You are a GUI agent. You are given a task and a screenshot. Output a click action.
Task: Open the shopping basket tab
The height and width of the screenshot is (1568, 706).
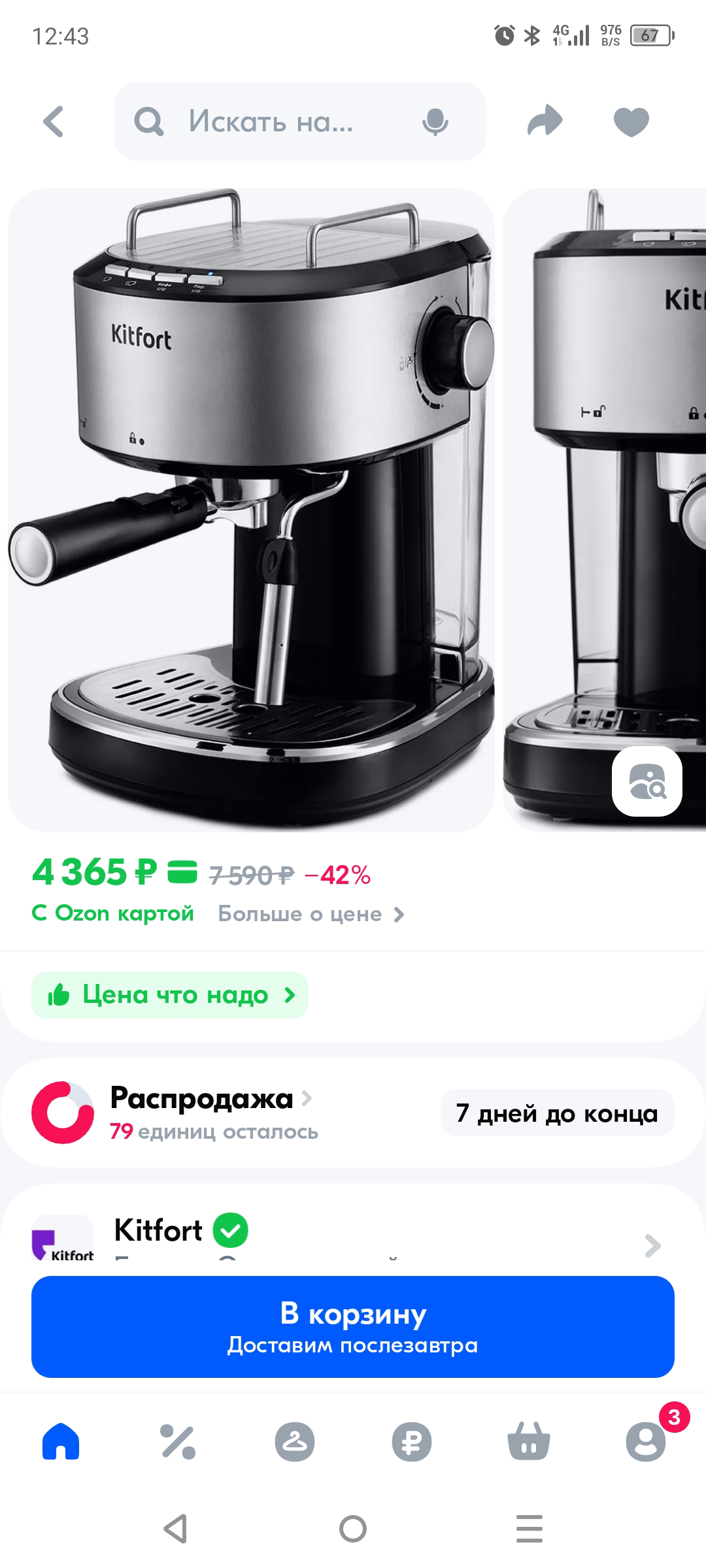pyautogui.click(x=529, y=1441)
